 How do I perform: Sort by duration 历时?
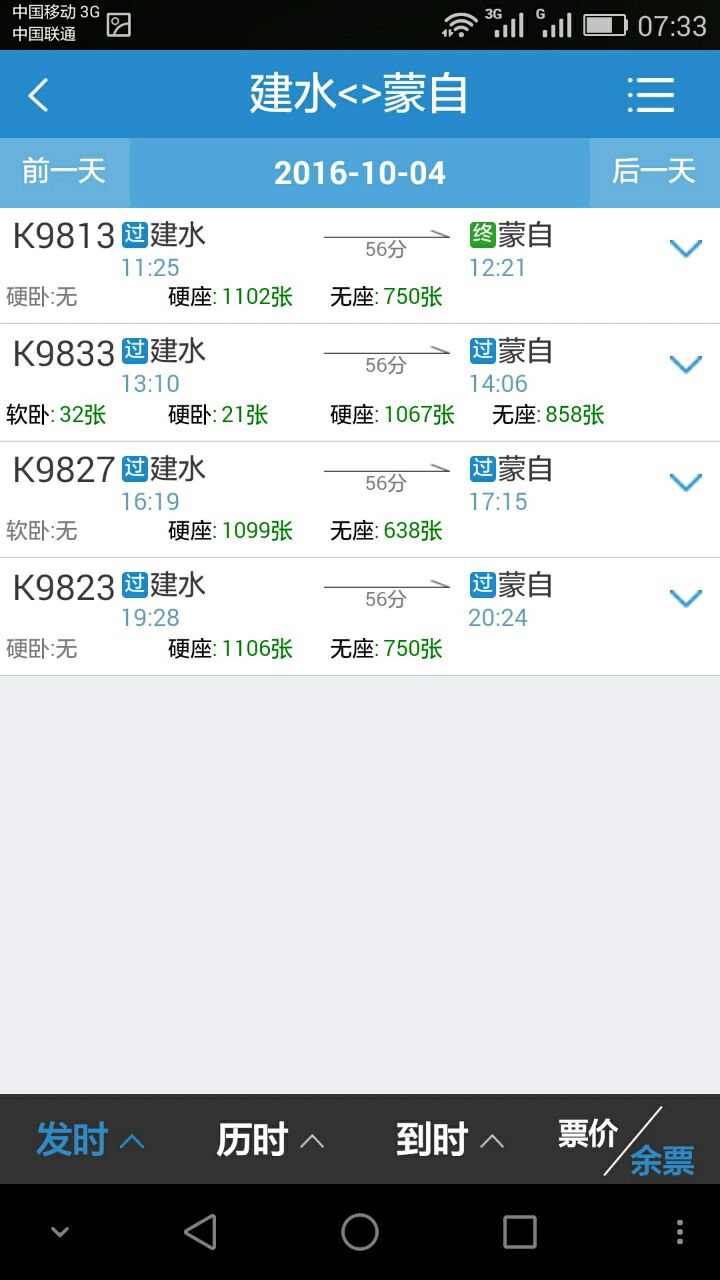tap(270, 1140)
